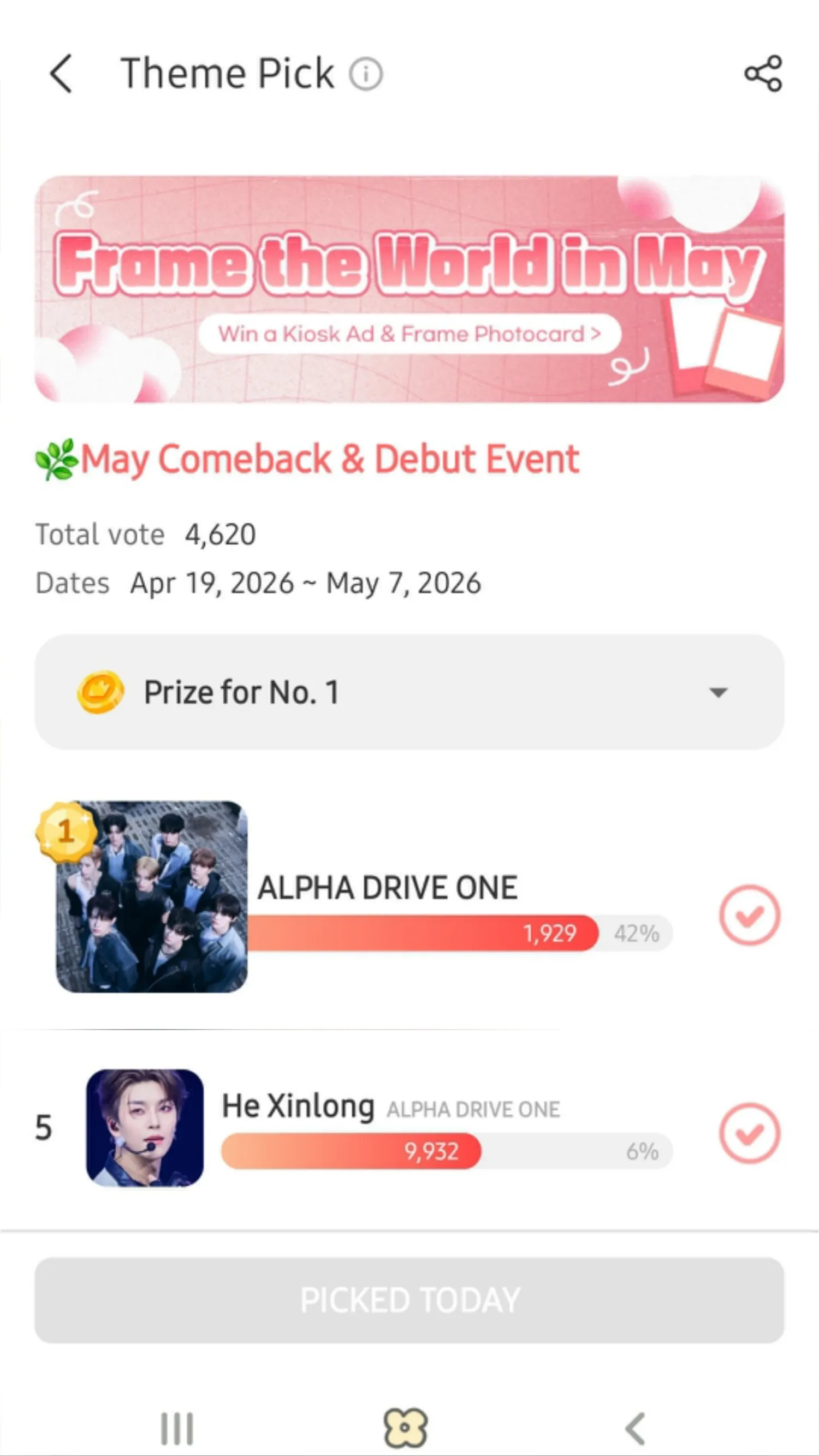This screenshot has height=1456, width=819.
Task: Go to the home screen
Action: point(406,1428)
